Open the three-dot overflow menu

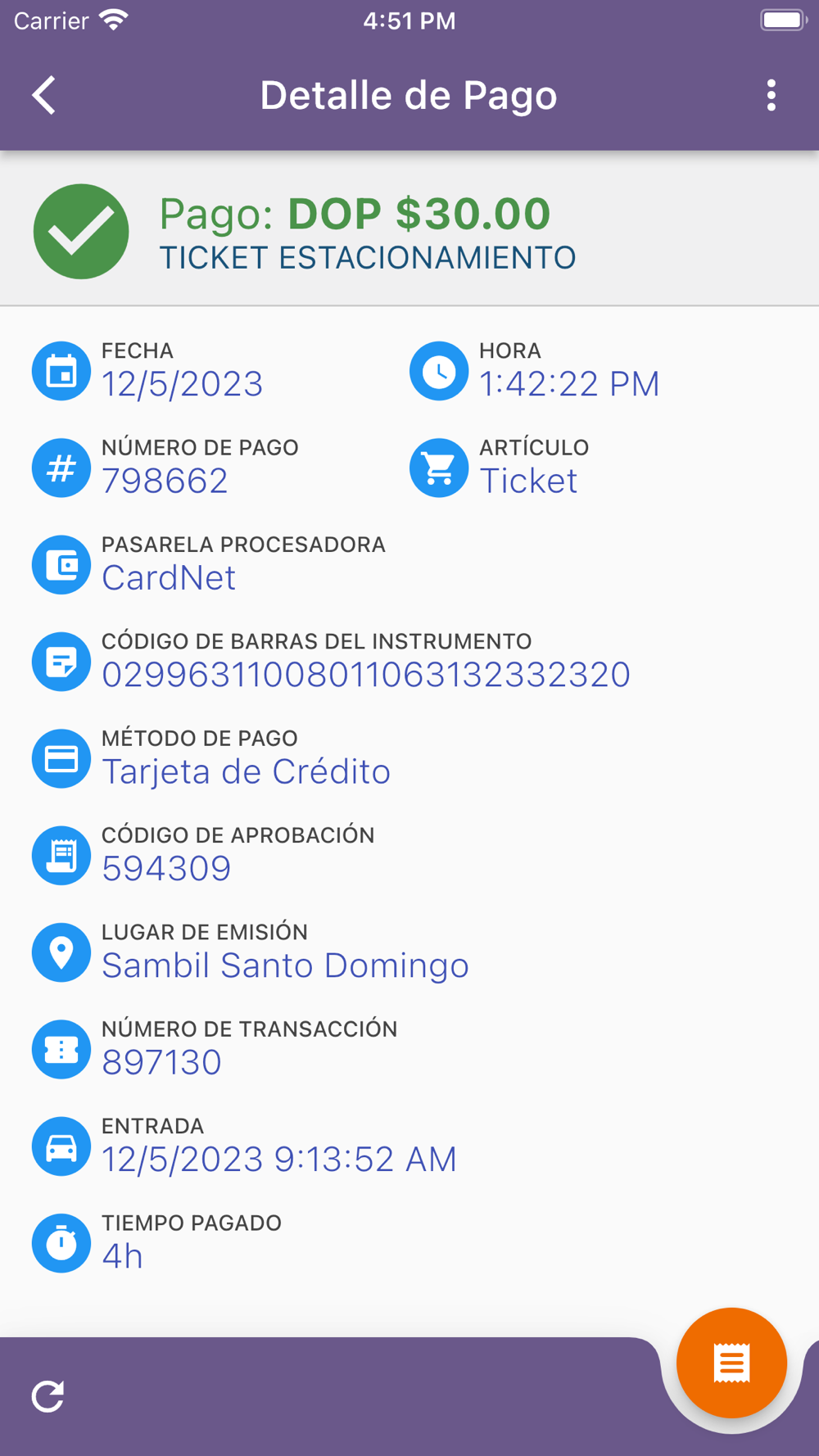coord(771,95)
